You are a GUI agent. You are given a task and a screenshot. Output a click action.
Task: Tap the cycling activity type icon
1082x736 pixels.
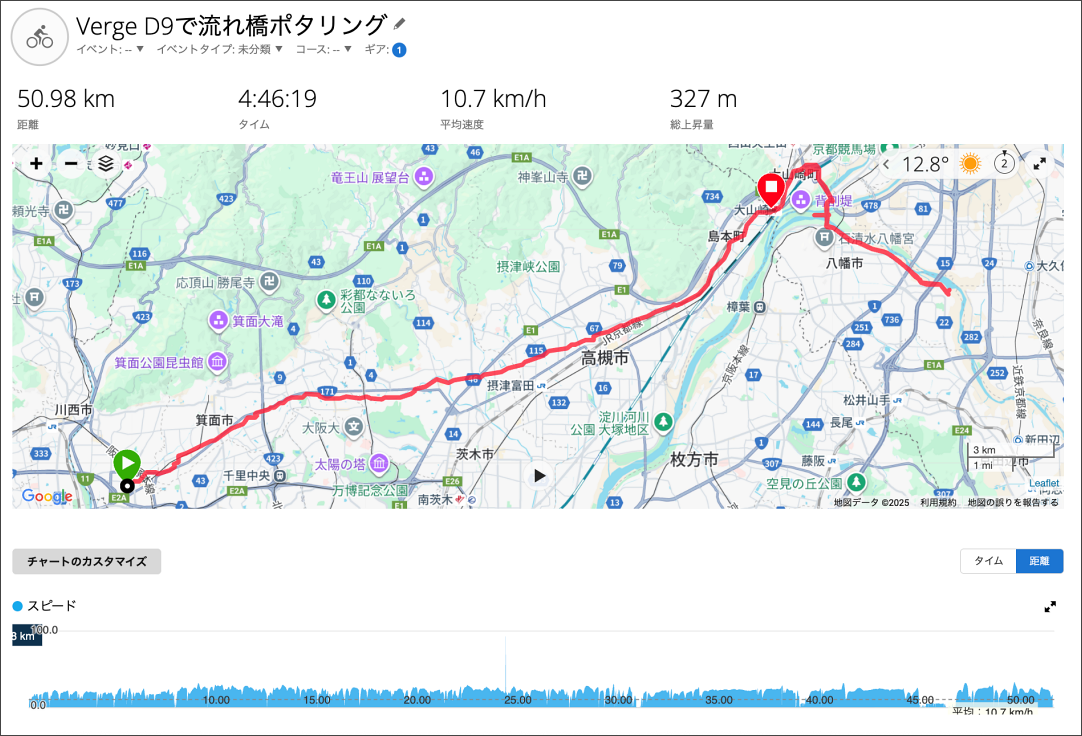pyautogui.click(x=39, y=38)
